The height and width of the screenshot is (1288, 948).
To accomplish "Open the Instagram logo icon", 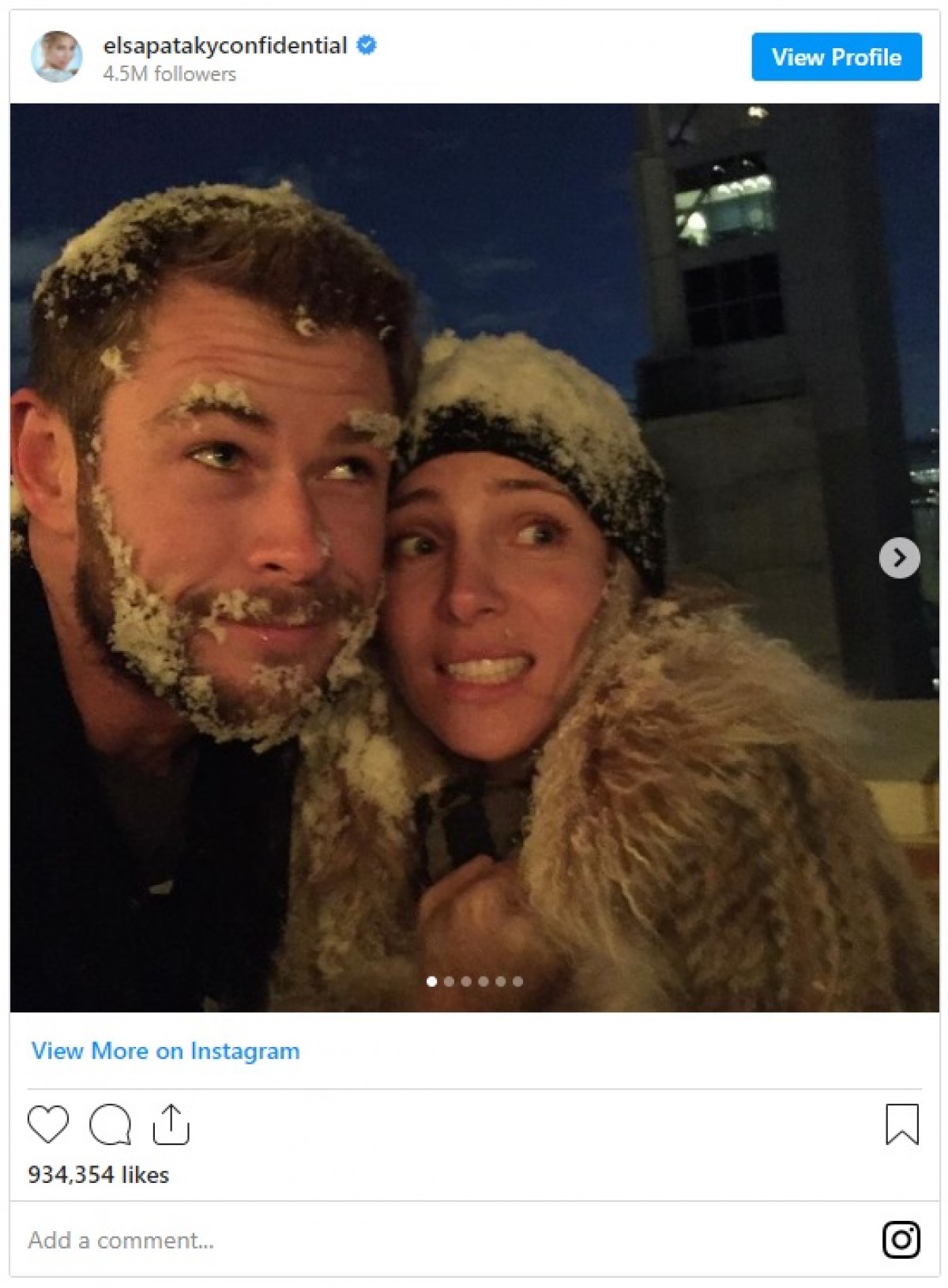I will (901, 1239).
